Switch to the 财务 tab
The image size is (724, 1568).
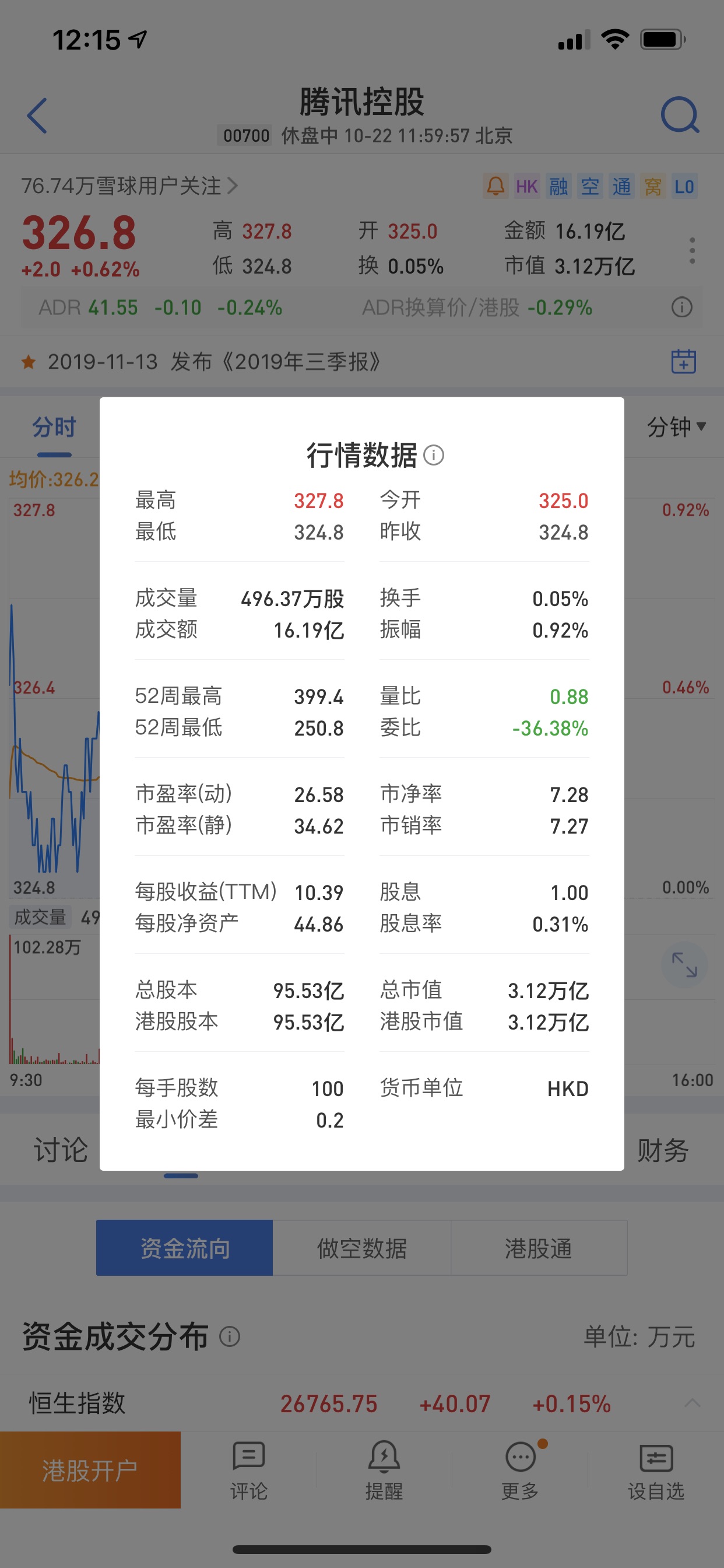(662, 1150)
